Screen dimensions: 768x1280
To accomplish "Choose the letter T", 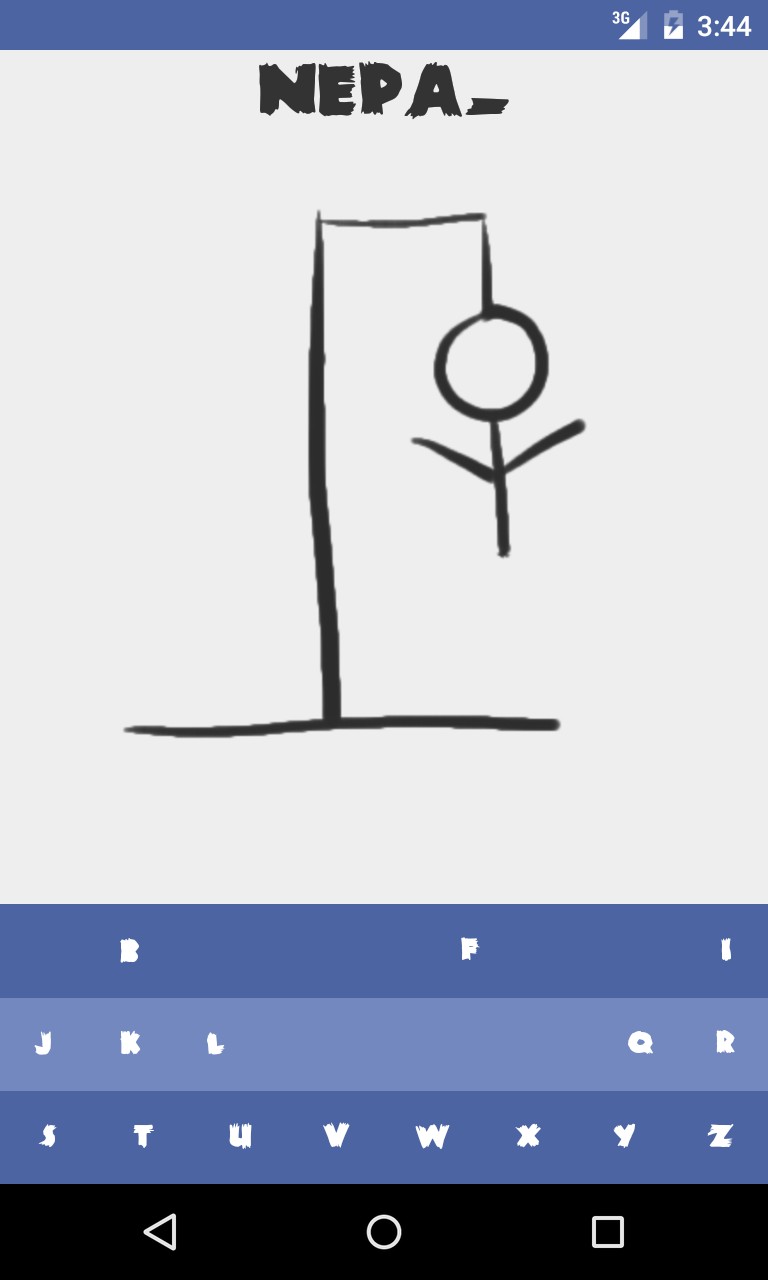I will pyautogui.click(x=143, y=1137).
